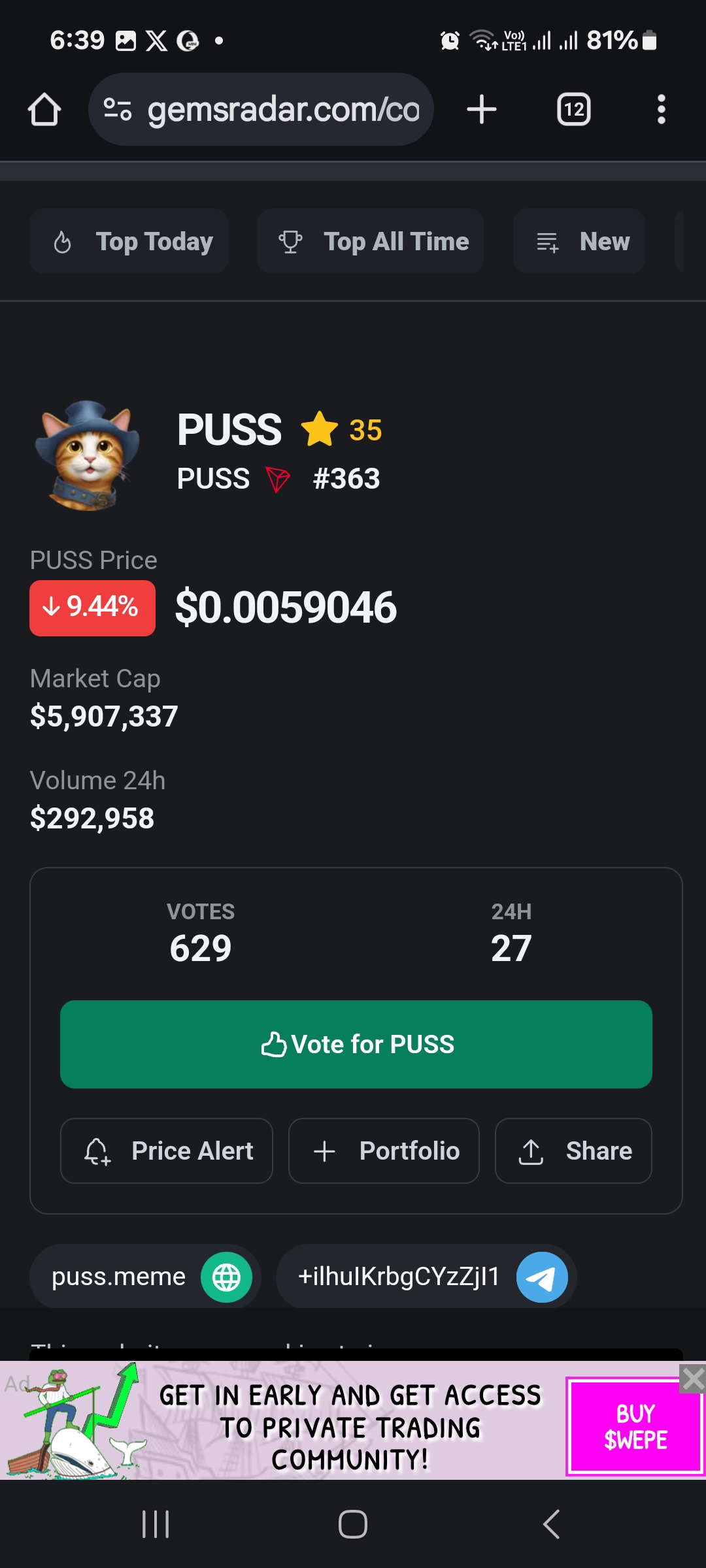The image size is (706, 1568).
Task: Dismiss the ad banner
Action: 692,1379
